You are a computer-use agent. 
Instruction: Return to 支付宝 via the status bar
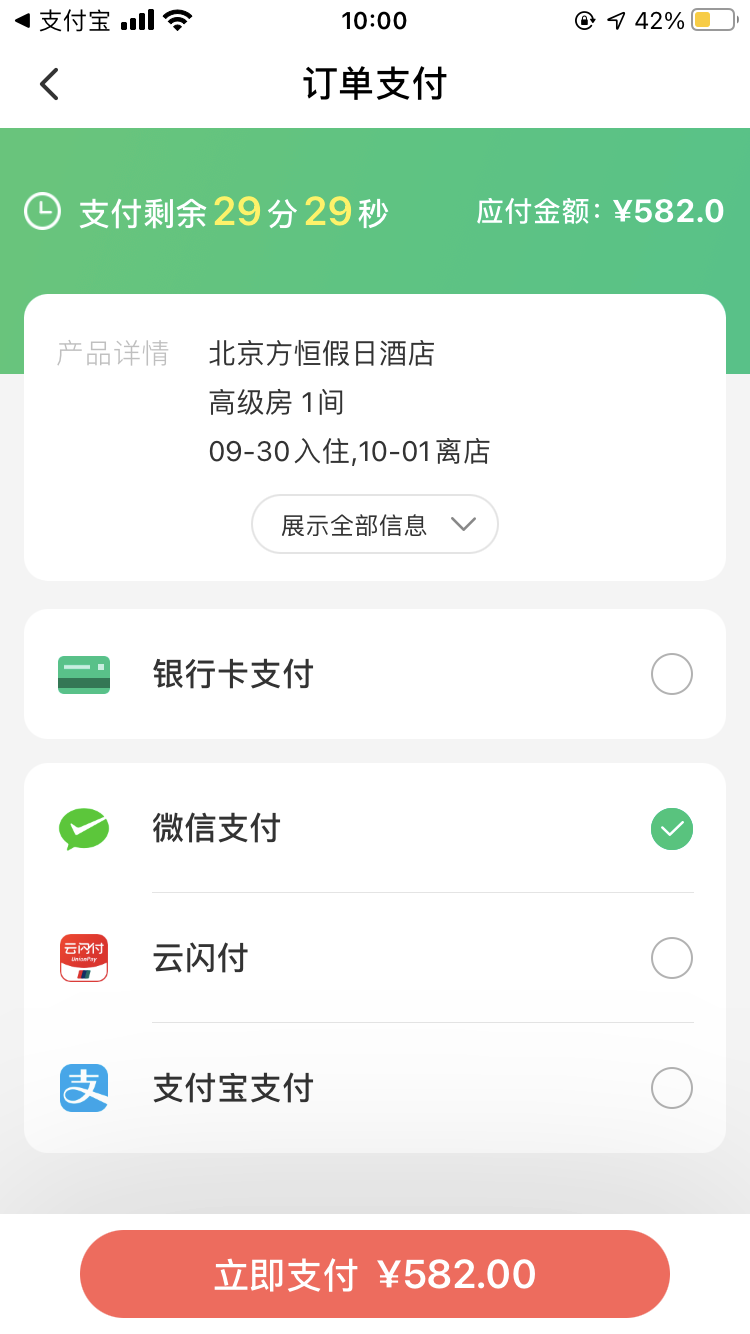[62, 20]
